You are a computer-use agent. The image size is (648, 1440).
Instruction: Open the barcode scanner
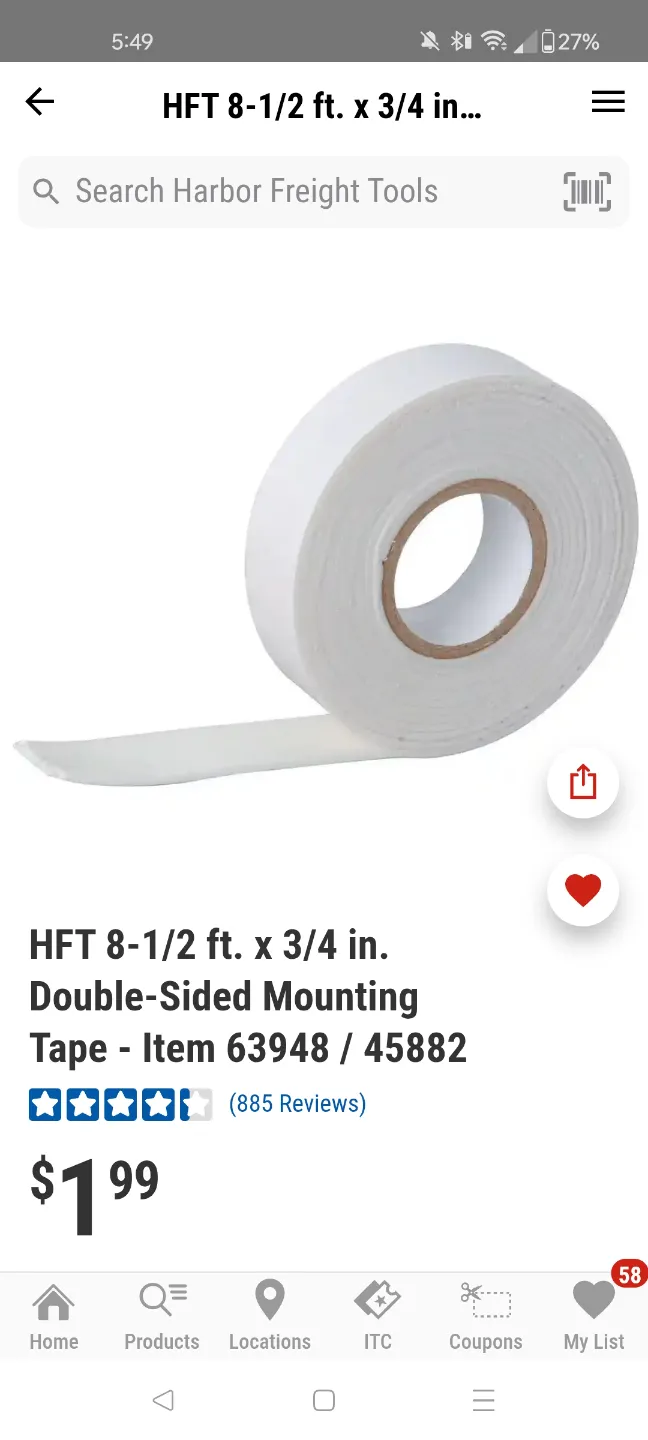(x=587, y=191)
